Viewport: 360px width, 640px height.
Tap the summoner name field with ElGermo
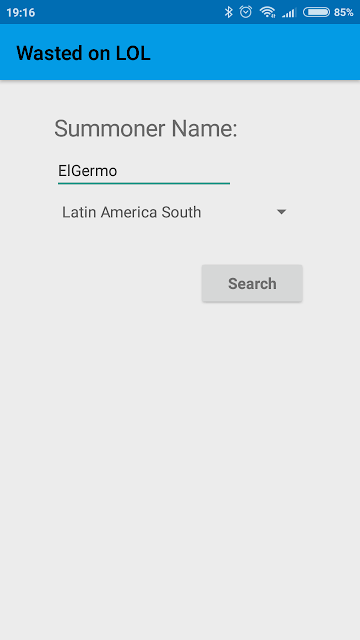144,171
